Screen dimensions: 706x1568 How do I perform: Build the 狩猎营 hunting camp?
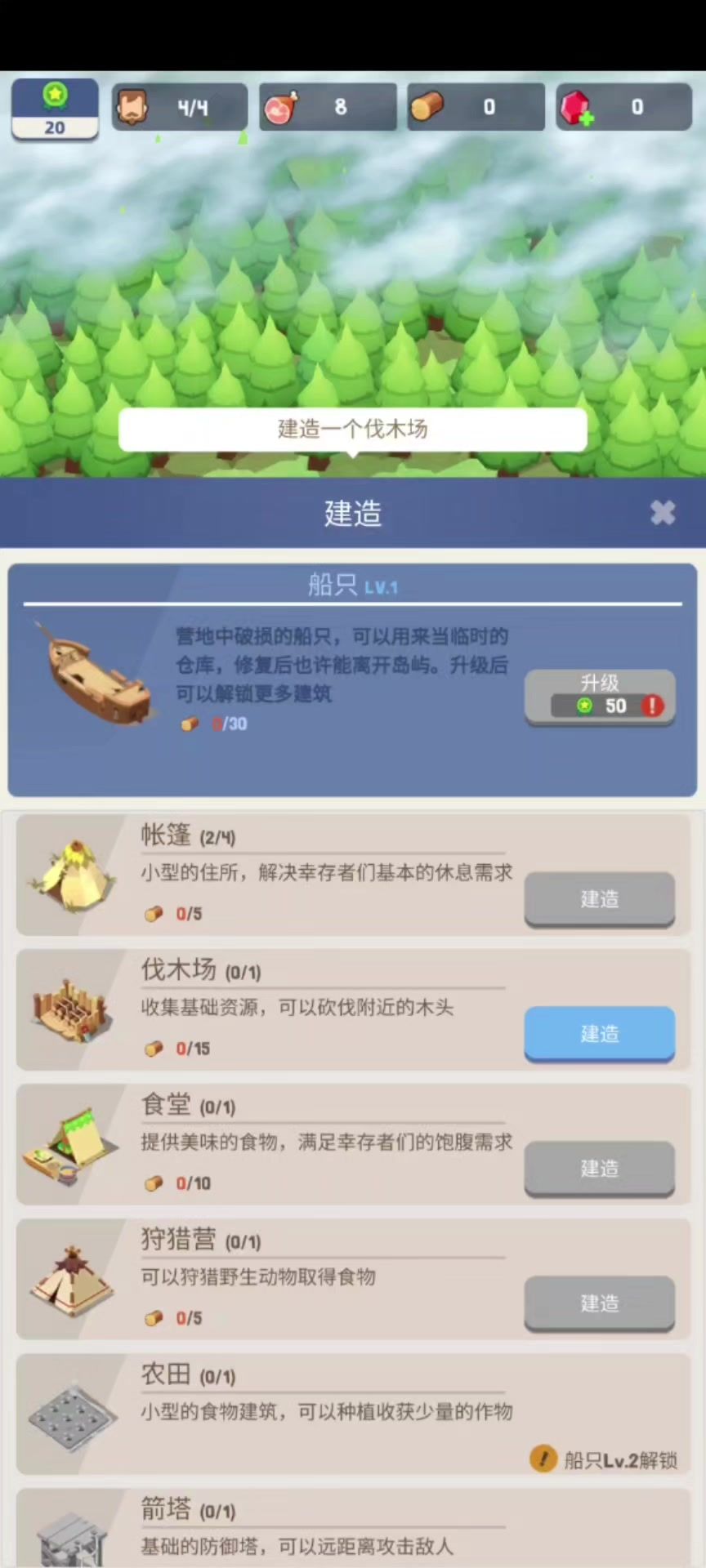point(599,1303)
